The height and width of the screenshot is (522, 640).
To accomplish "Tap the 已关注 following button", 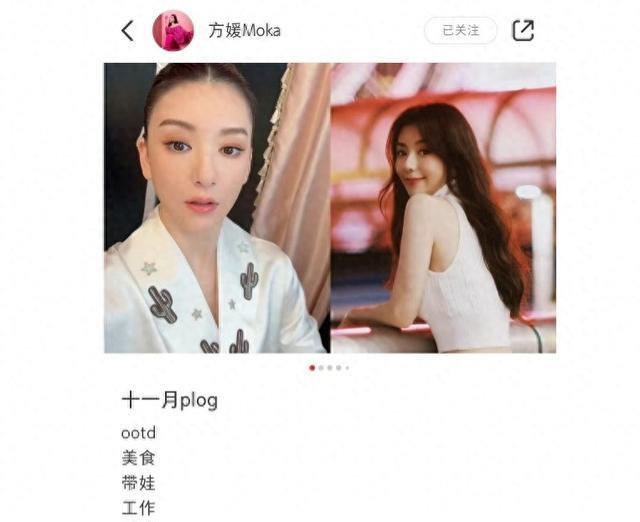I will pos(460,30).
